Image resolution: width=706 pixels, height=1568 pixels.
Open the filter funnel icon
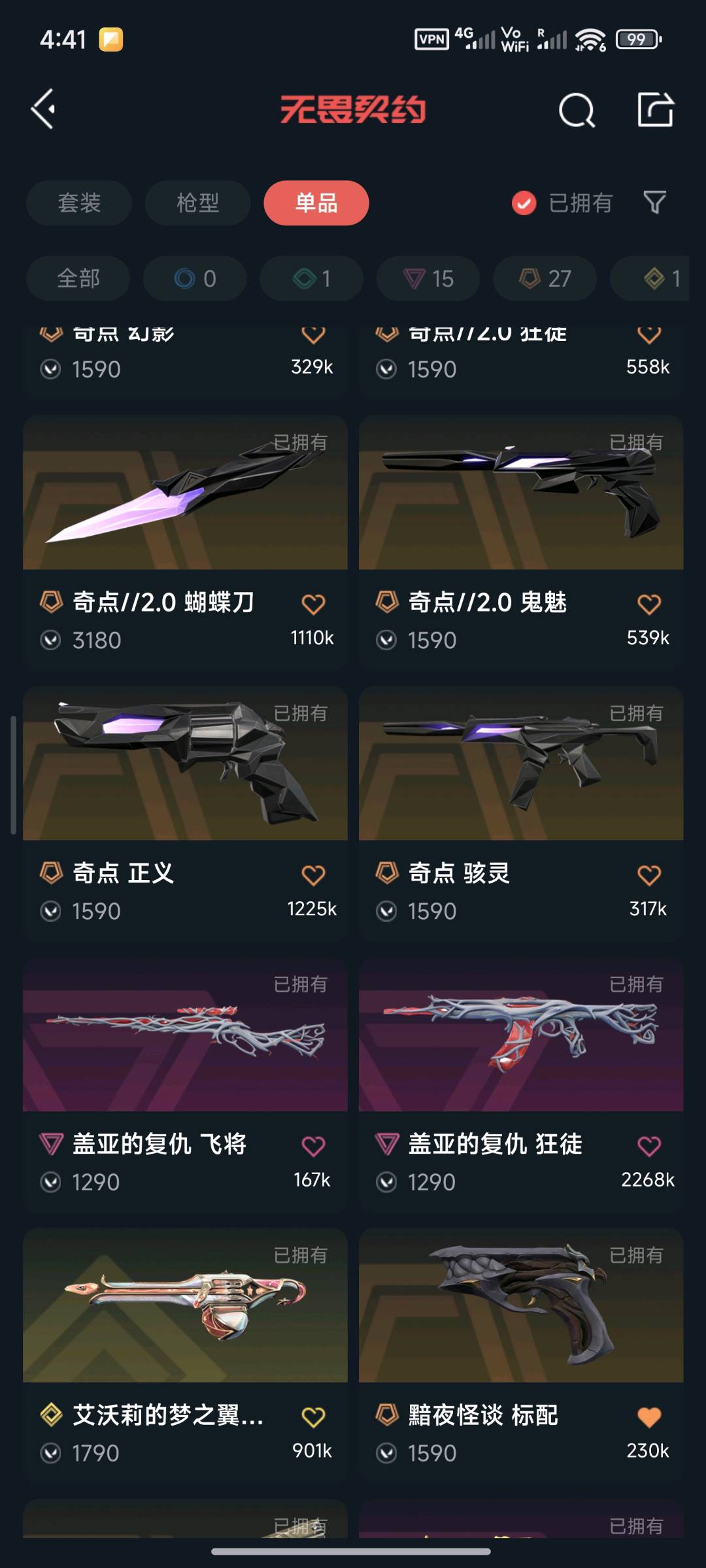pyautogui.click(x=654, y=203)
